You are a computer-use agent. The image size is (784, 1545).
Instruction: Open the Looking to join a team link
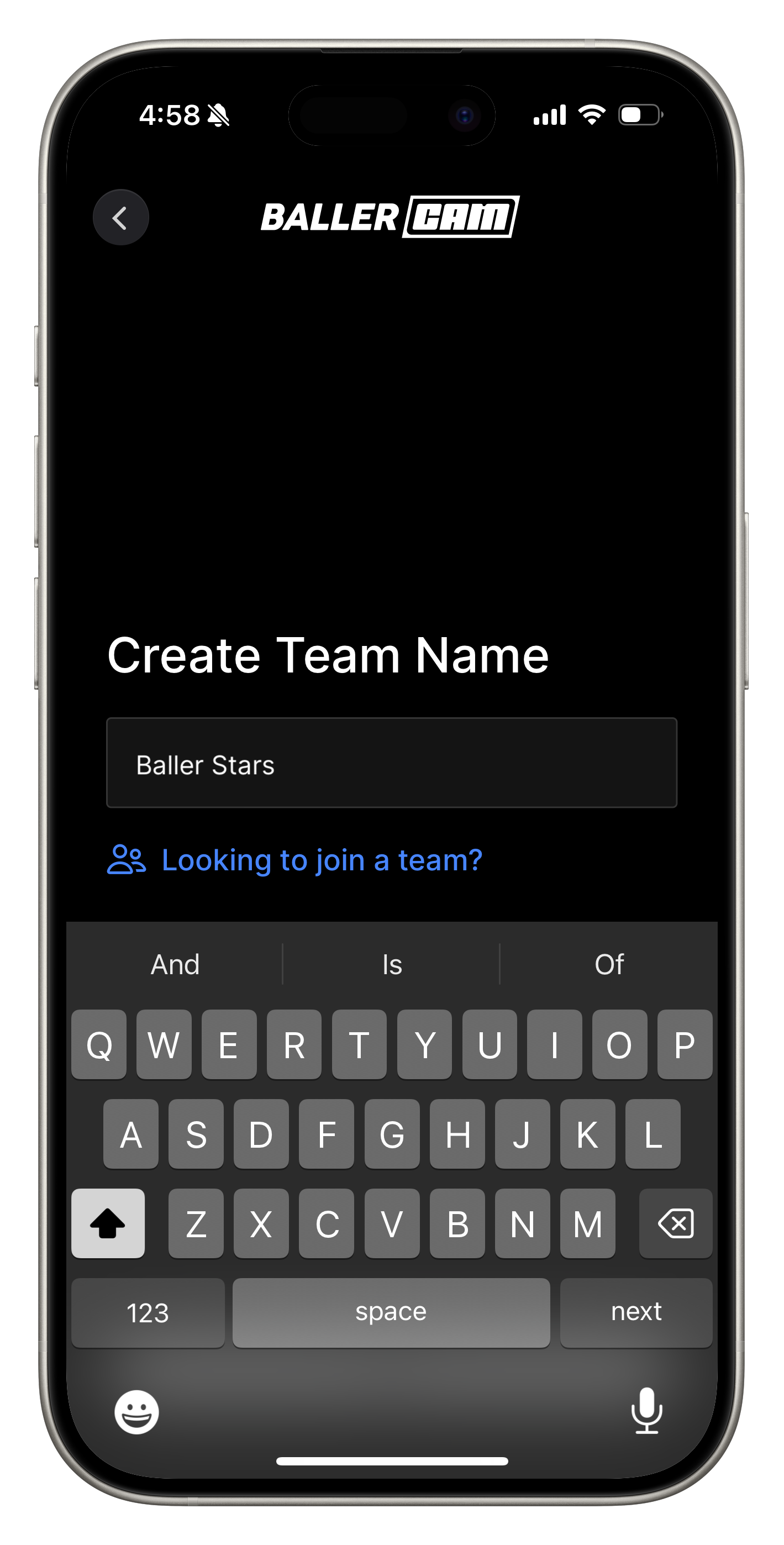point(294,859)
